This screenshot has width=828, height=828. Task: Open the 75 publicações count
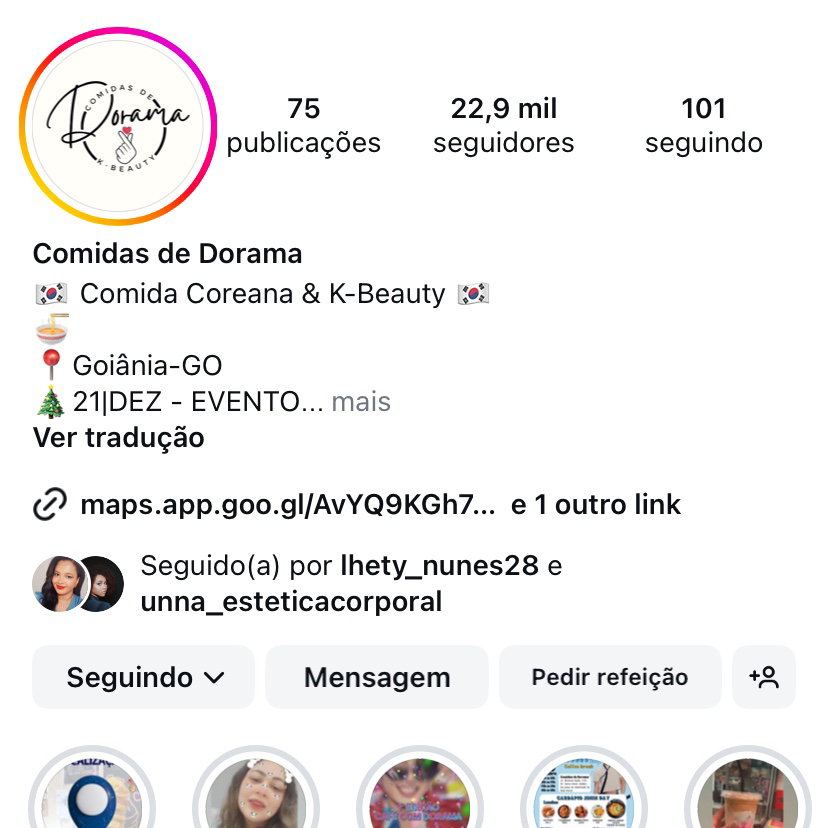click(x=303, y=125)
